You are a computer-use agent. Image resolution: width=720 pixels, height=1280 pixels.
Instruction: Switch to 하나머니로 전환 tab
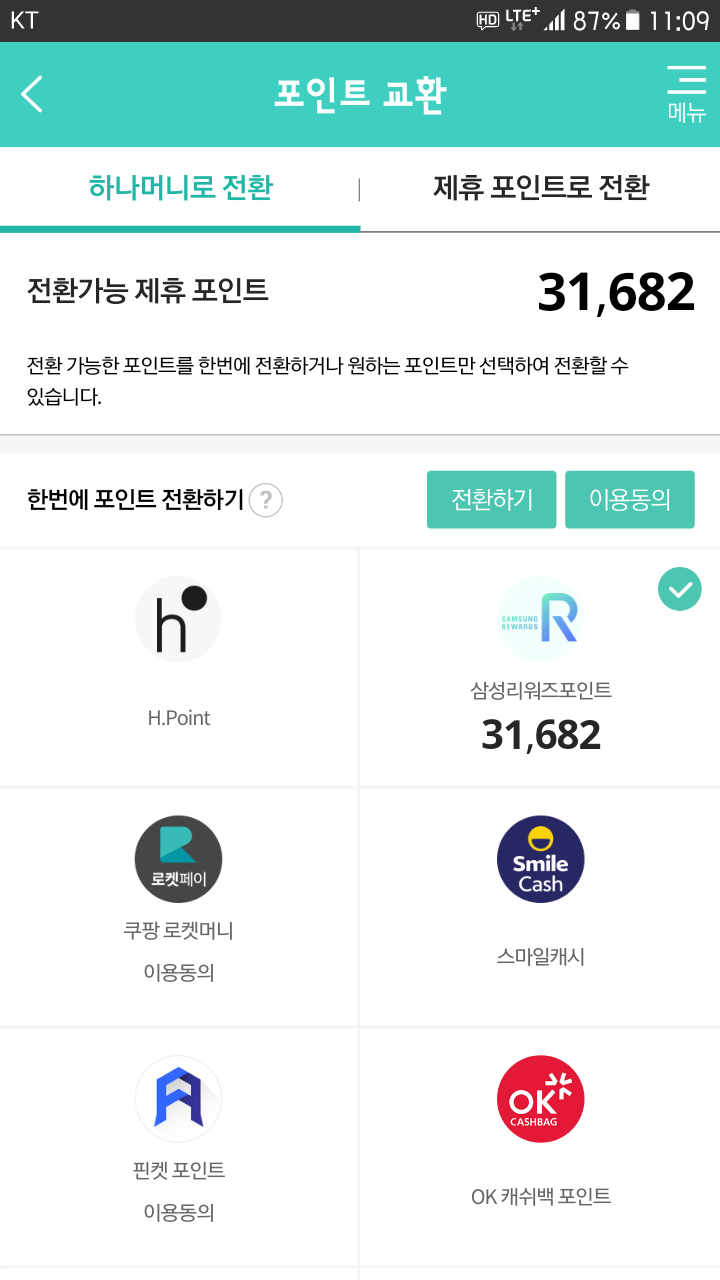point(180,188)
